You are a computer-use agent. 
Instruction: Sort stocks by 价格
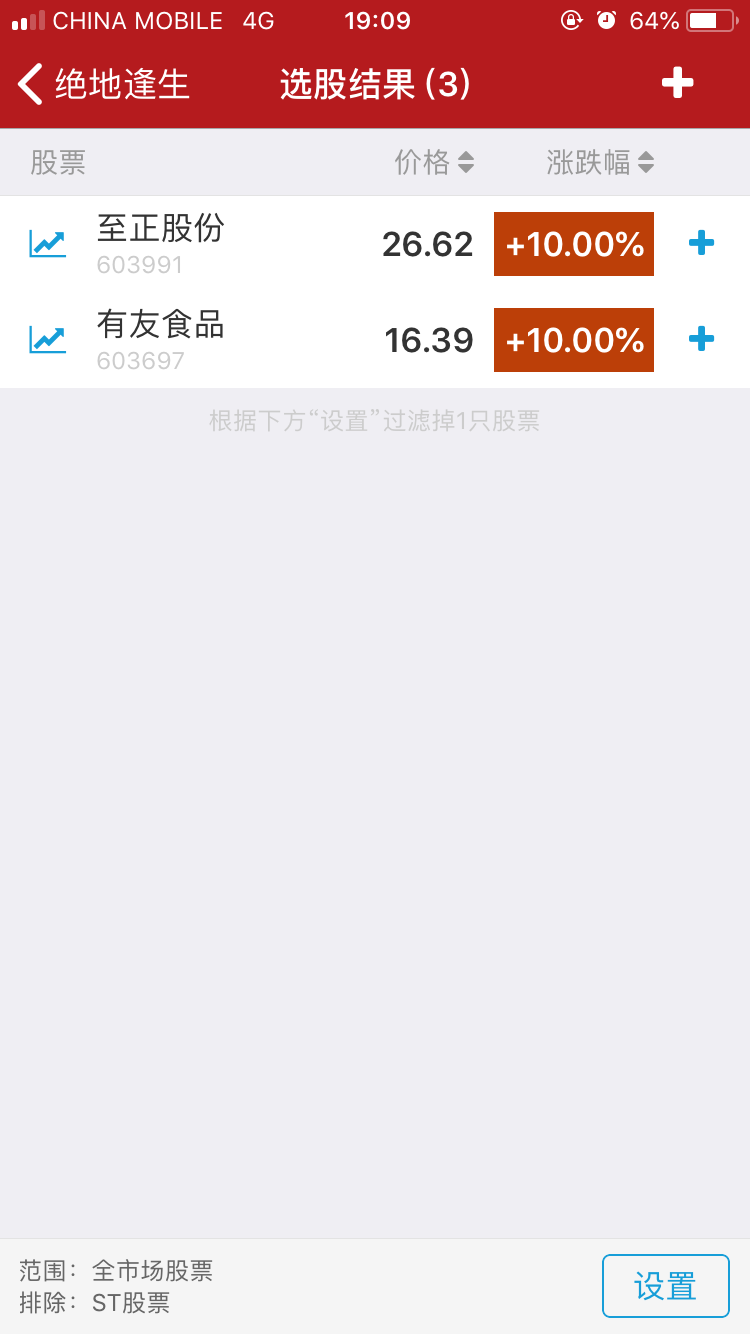pyautogui.click(x=434, y=162)
